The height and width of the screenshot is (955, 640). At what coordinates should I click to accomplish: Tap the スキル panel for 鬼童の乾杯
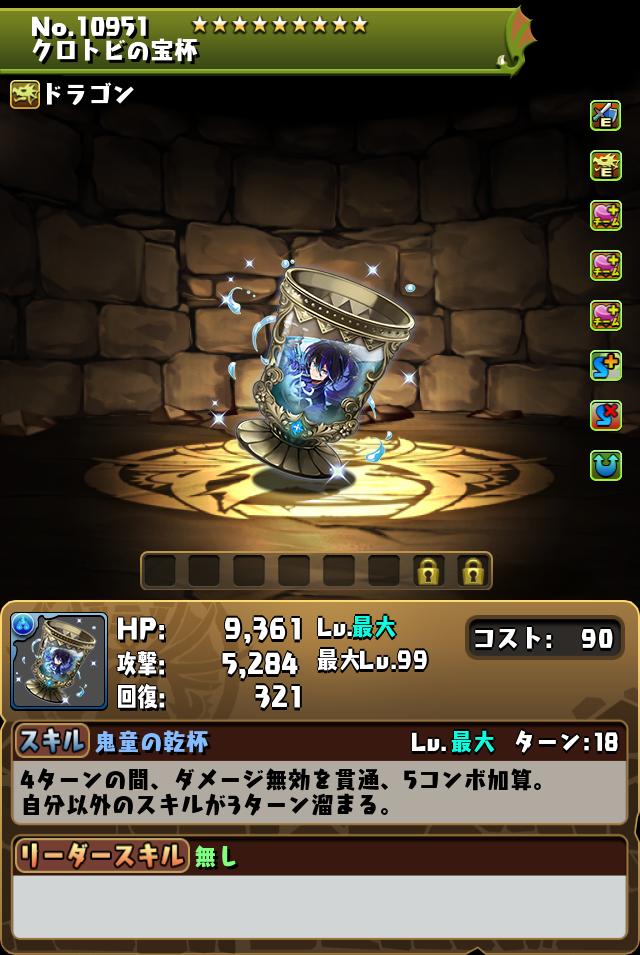(319, 774)
